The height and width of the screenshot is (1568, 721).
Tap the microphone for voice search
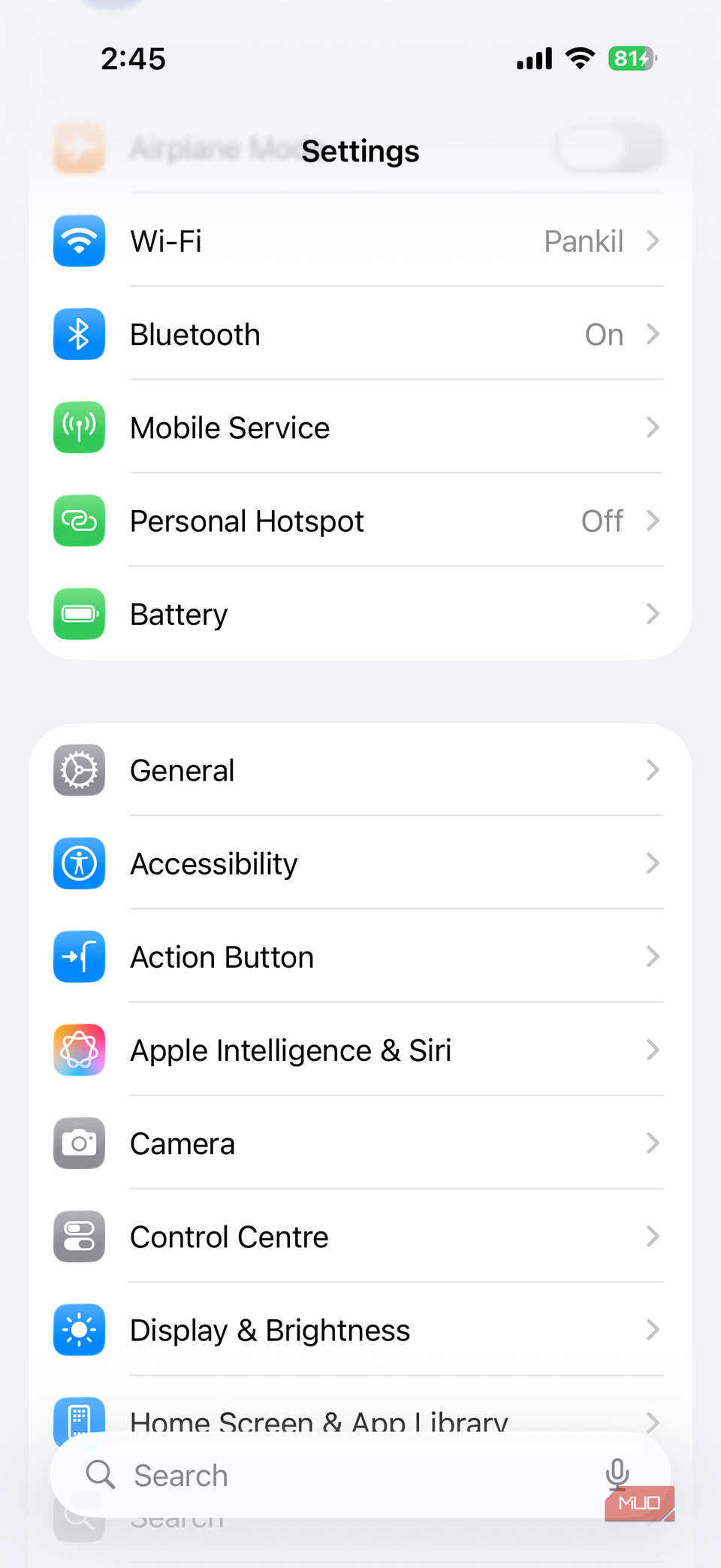click(x=617, y=1473)
